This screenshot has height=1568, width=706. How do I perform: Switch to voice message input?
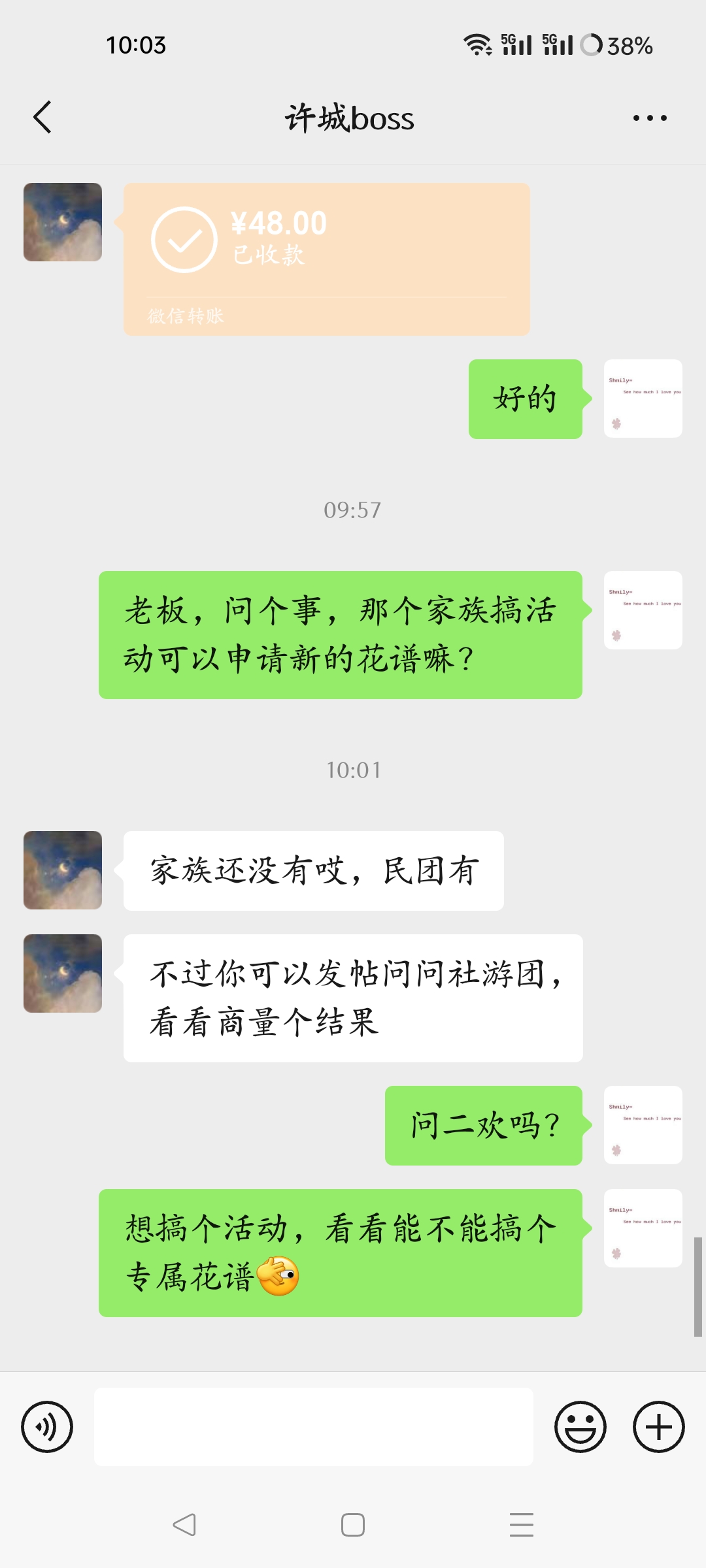[47, 1426]
